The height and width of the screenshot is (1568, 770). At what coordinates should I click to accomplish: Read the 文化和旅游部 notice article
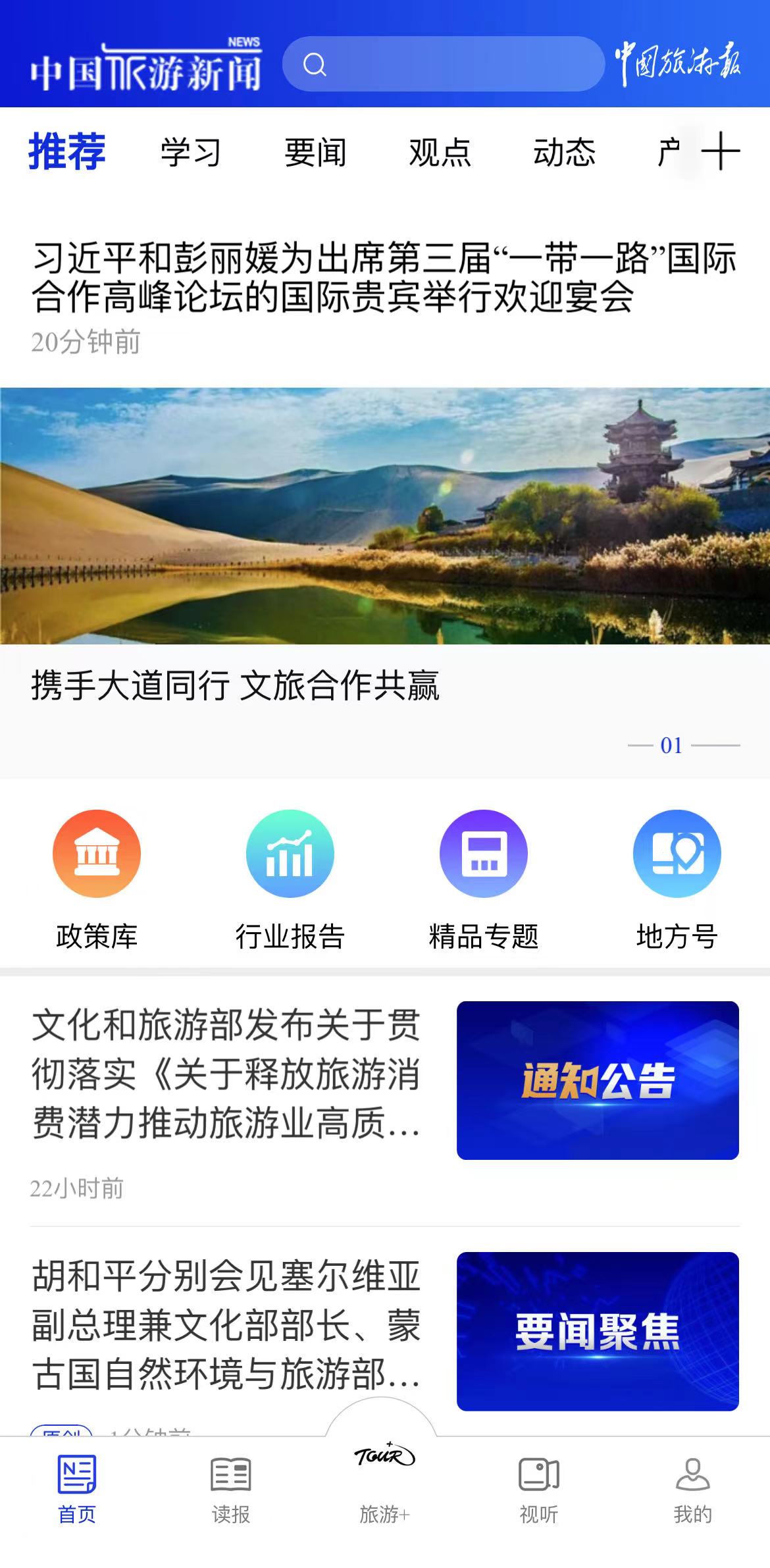[x=226, y=1074]
